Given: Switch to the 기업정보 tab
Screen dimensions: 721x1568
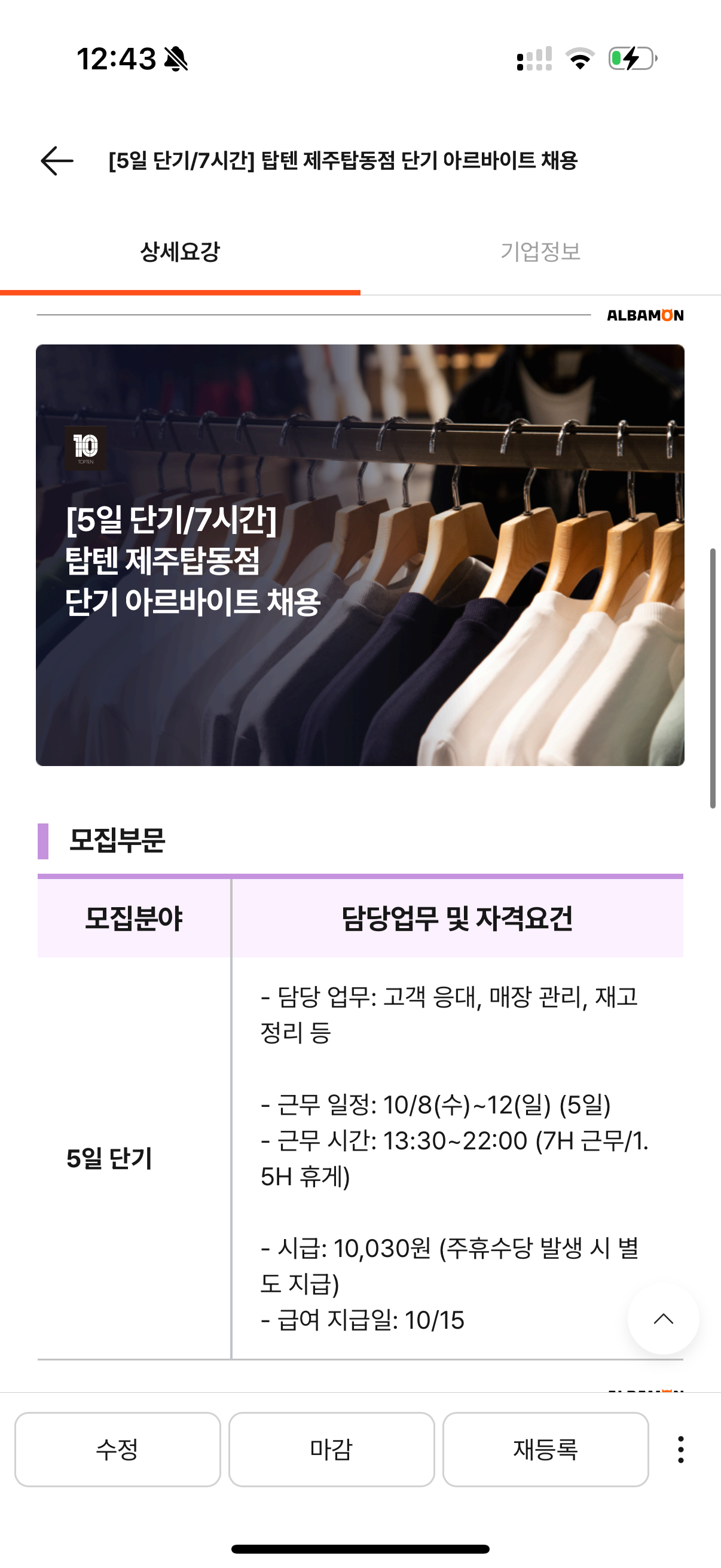Looking at the screenshot, I should [x=540, y=251].
